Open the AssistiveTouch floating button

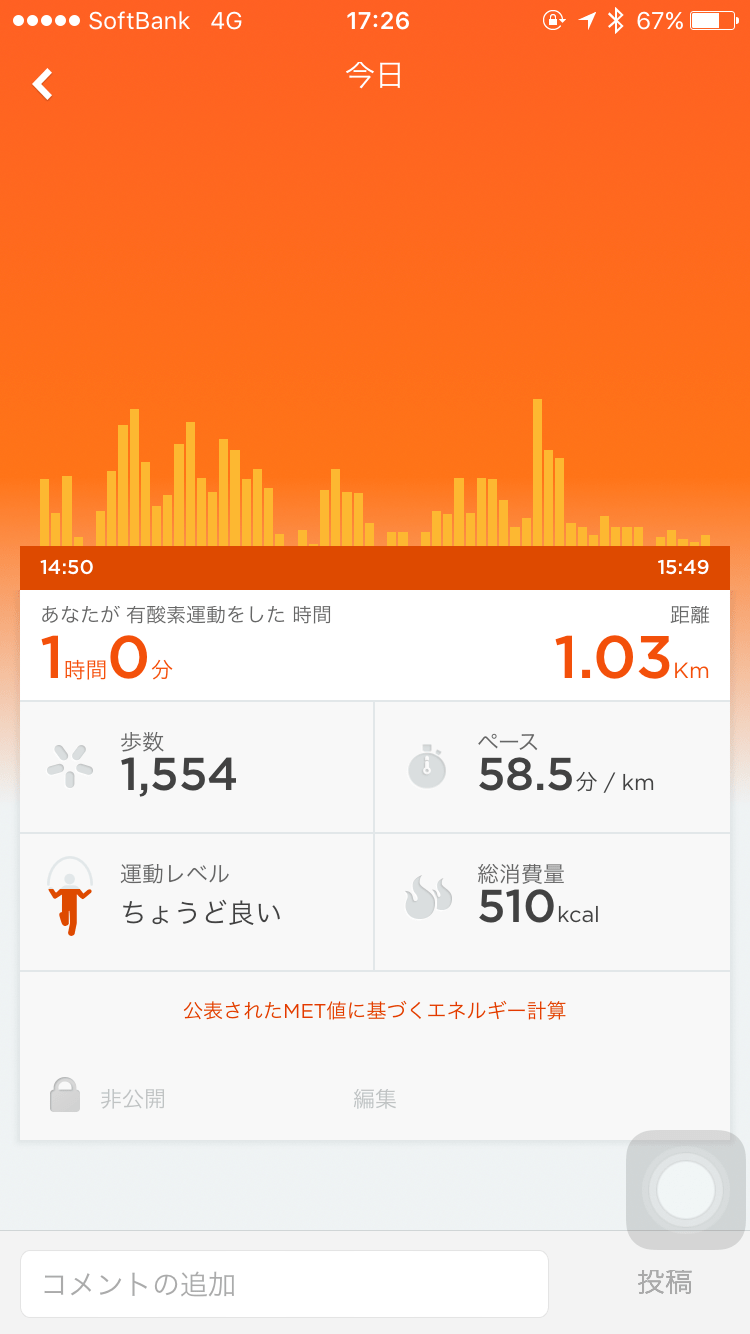point(686,1190)
